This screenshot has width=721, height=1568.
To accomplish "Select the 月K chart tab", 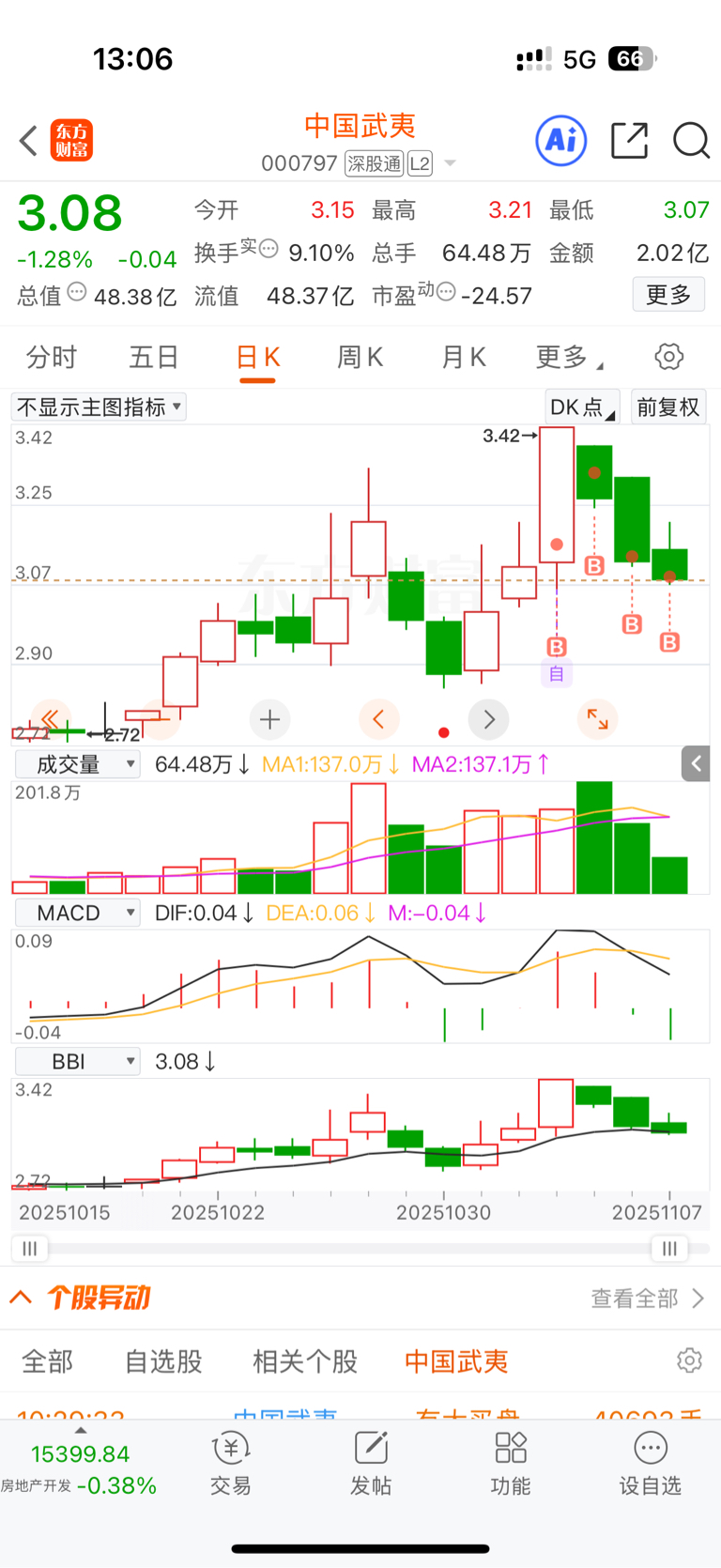I will [x=463, y=357].
